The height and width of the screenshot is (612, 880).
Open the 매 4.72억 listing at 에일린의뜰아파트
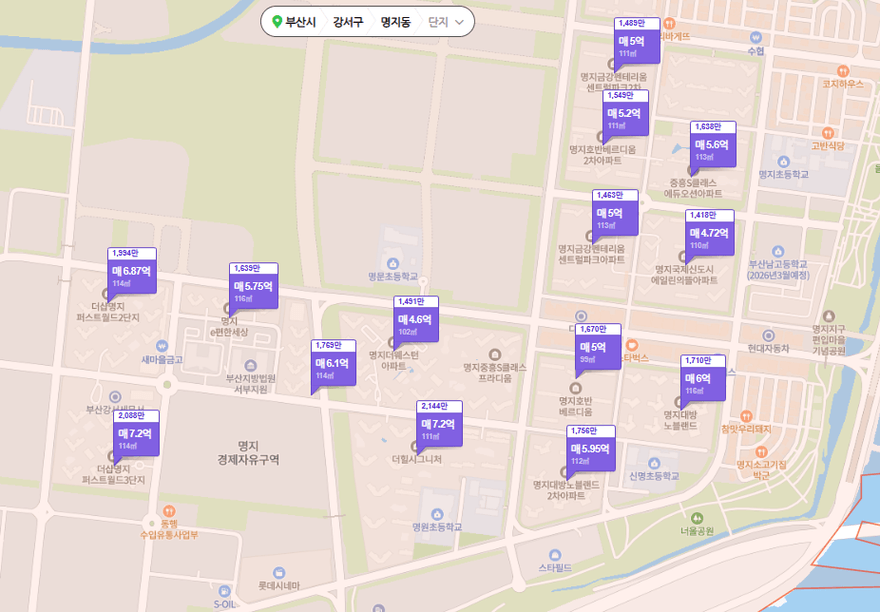pos(709,236)
